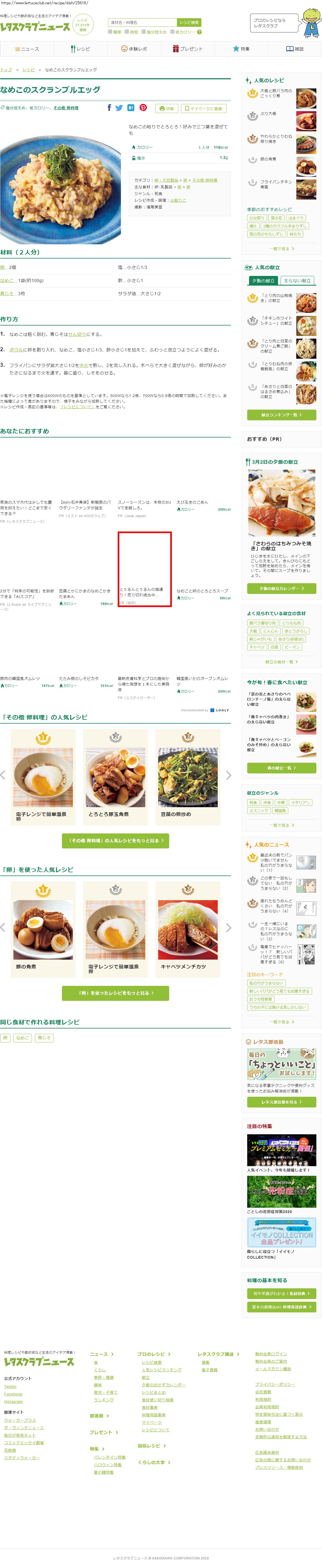
Task: Tap 献立ランキング一覧 button
Action: [281, 414]
